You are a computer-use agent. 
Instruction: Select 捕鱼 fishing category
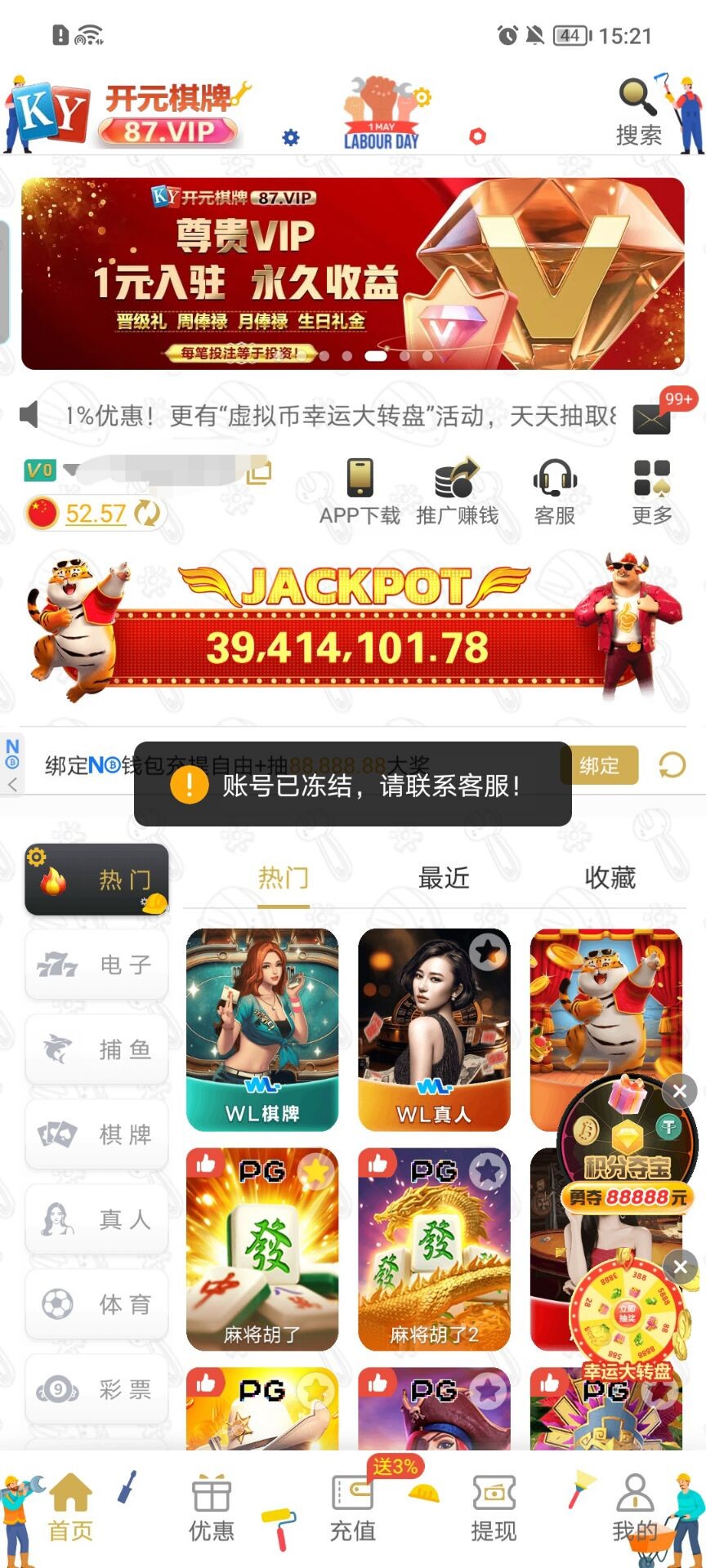(96, 1049)
